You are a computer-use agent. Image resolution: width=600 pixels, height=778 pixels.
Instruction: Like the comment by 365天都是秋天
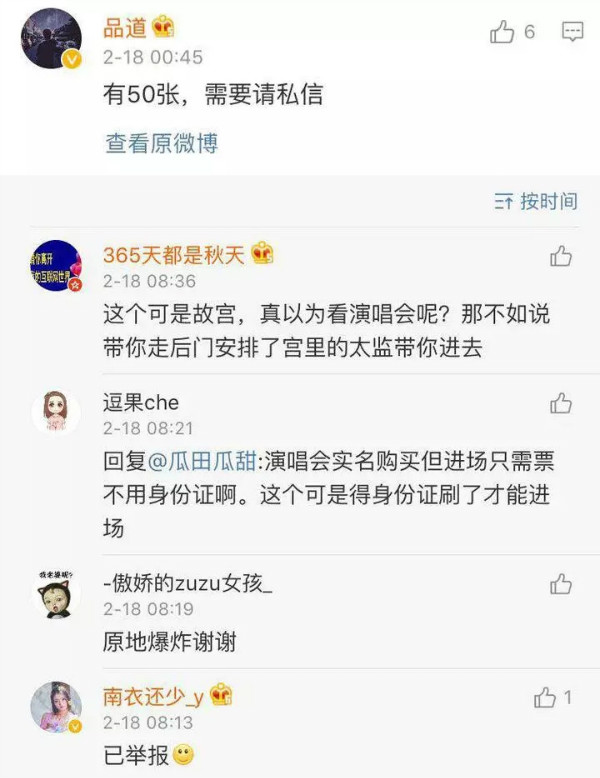561,256
